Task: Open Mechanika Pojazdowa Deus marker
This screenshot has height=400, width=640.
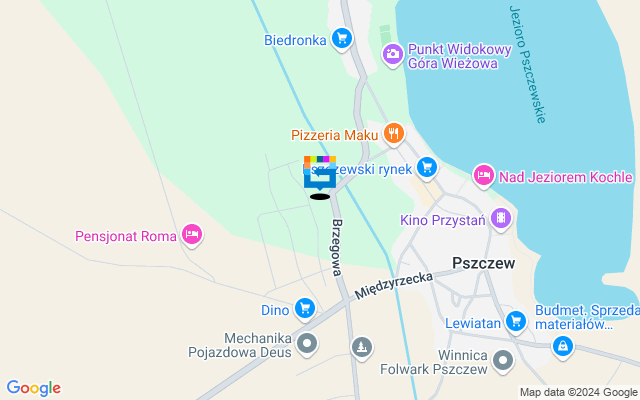Action: tap(307, 345)
